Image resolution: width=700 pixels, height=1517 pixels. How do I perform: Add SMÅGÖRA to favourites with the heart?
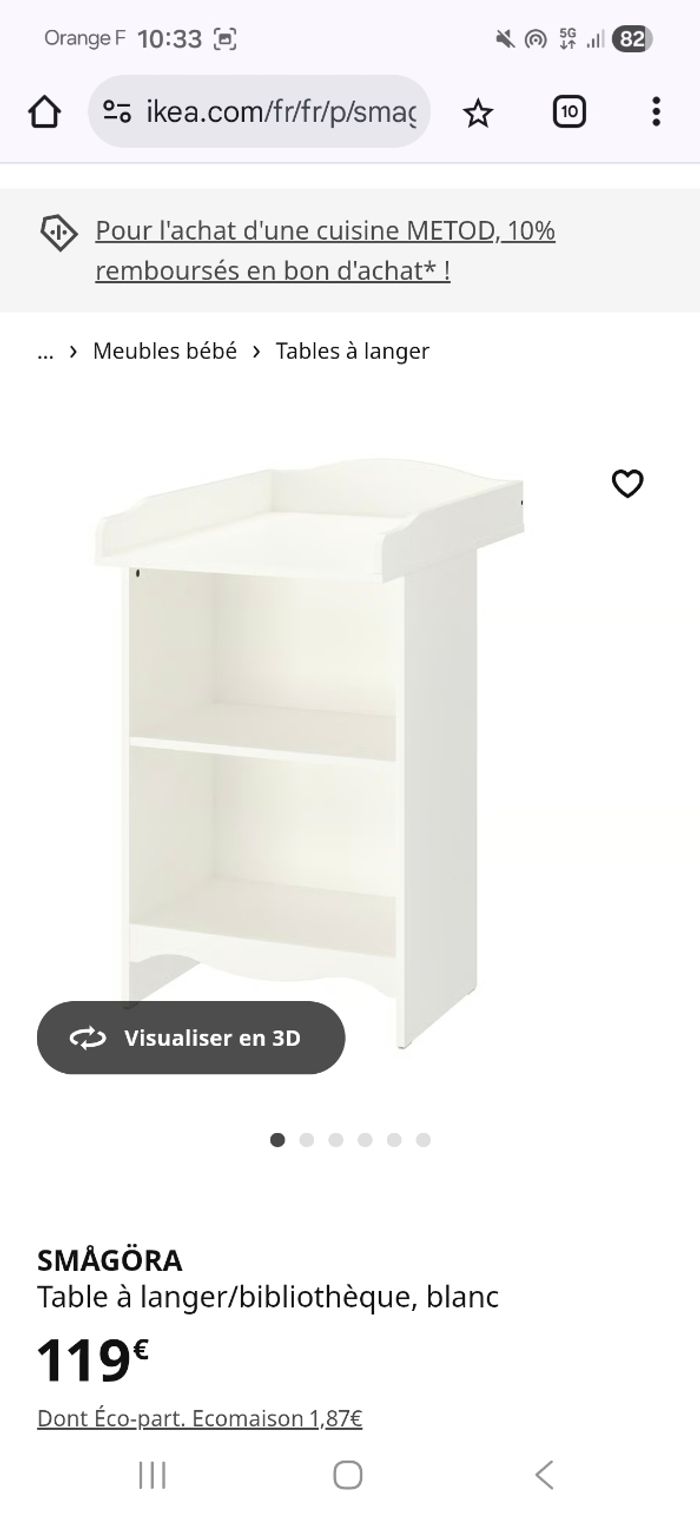pos(627,484)
